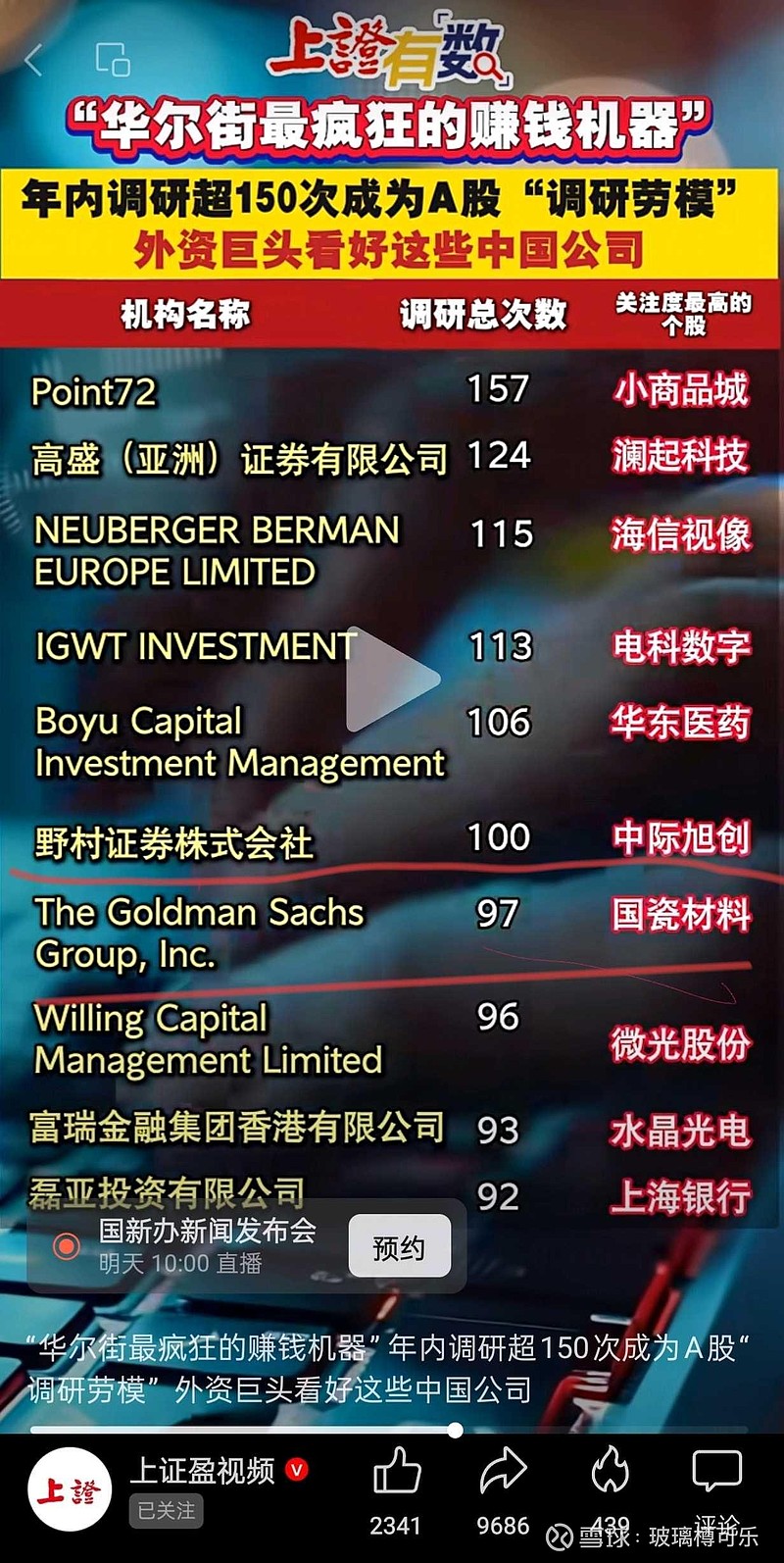784x1563 pixels.
Task: Seek on the video progress bar
Action: point(392,1431)
